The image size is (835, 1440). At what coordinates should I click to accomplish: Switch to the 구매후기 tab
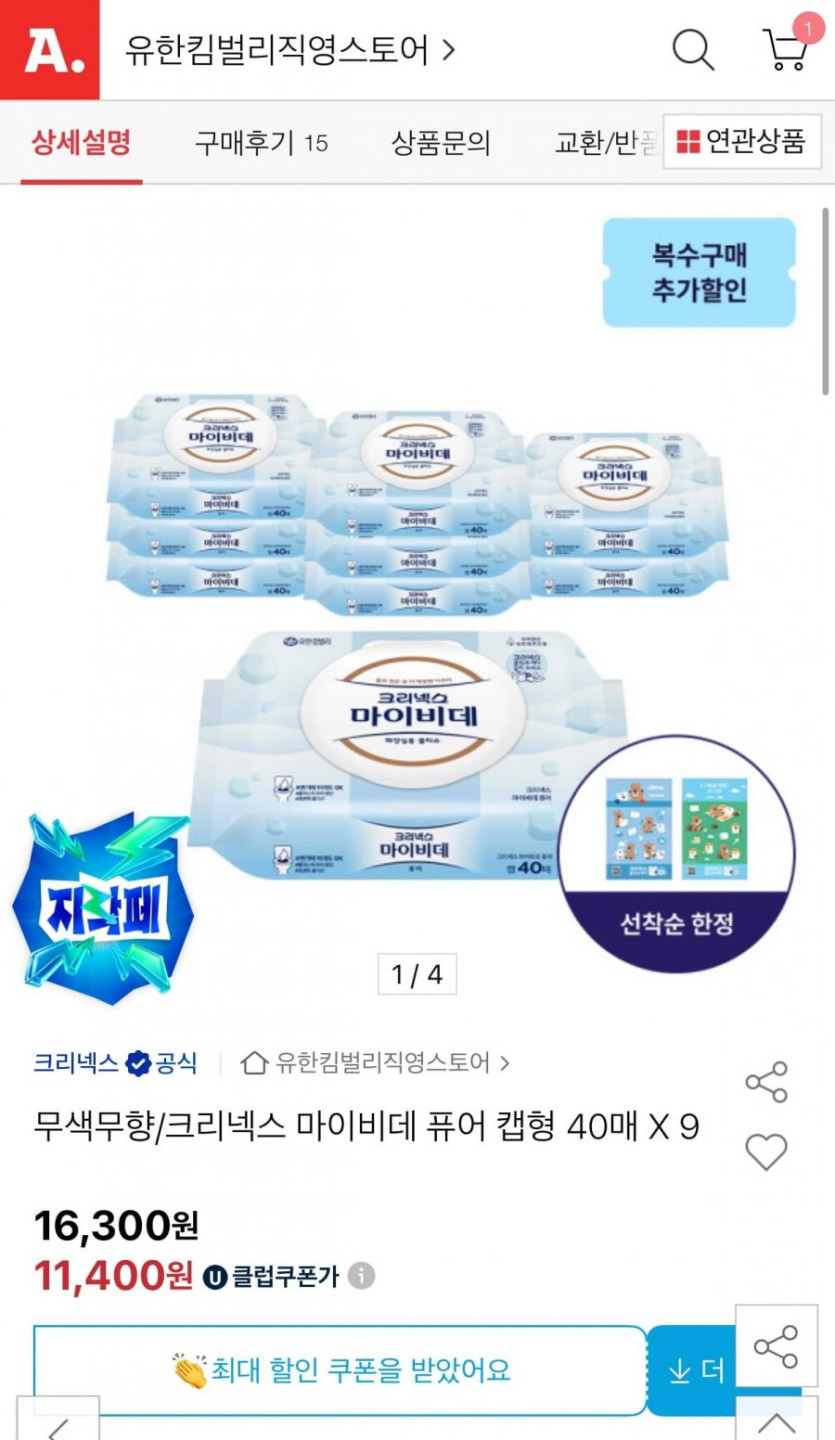click(x=260, y=143)
